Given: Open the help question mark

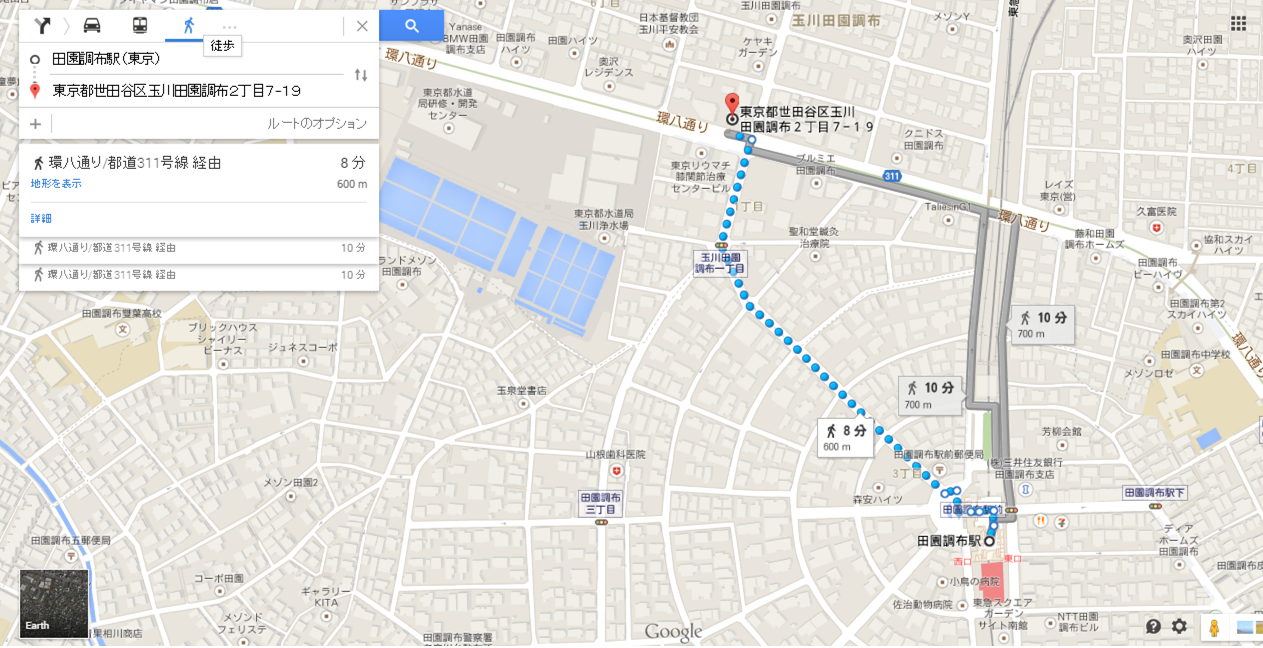Looking at the screenshot, I should 1153,627.
